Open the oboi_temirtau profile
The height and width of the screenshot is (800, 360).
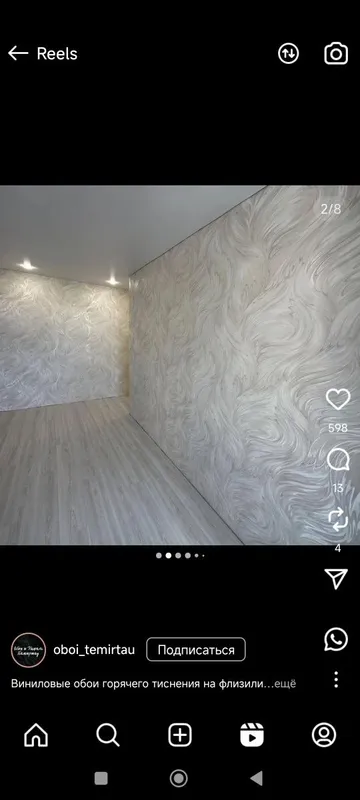(94, 650)
